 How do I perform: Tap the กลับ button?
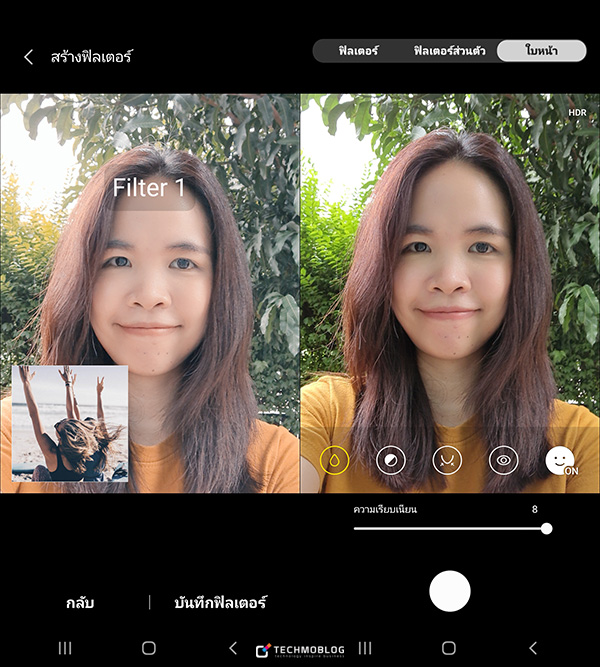(x=80, y=603)
